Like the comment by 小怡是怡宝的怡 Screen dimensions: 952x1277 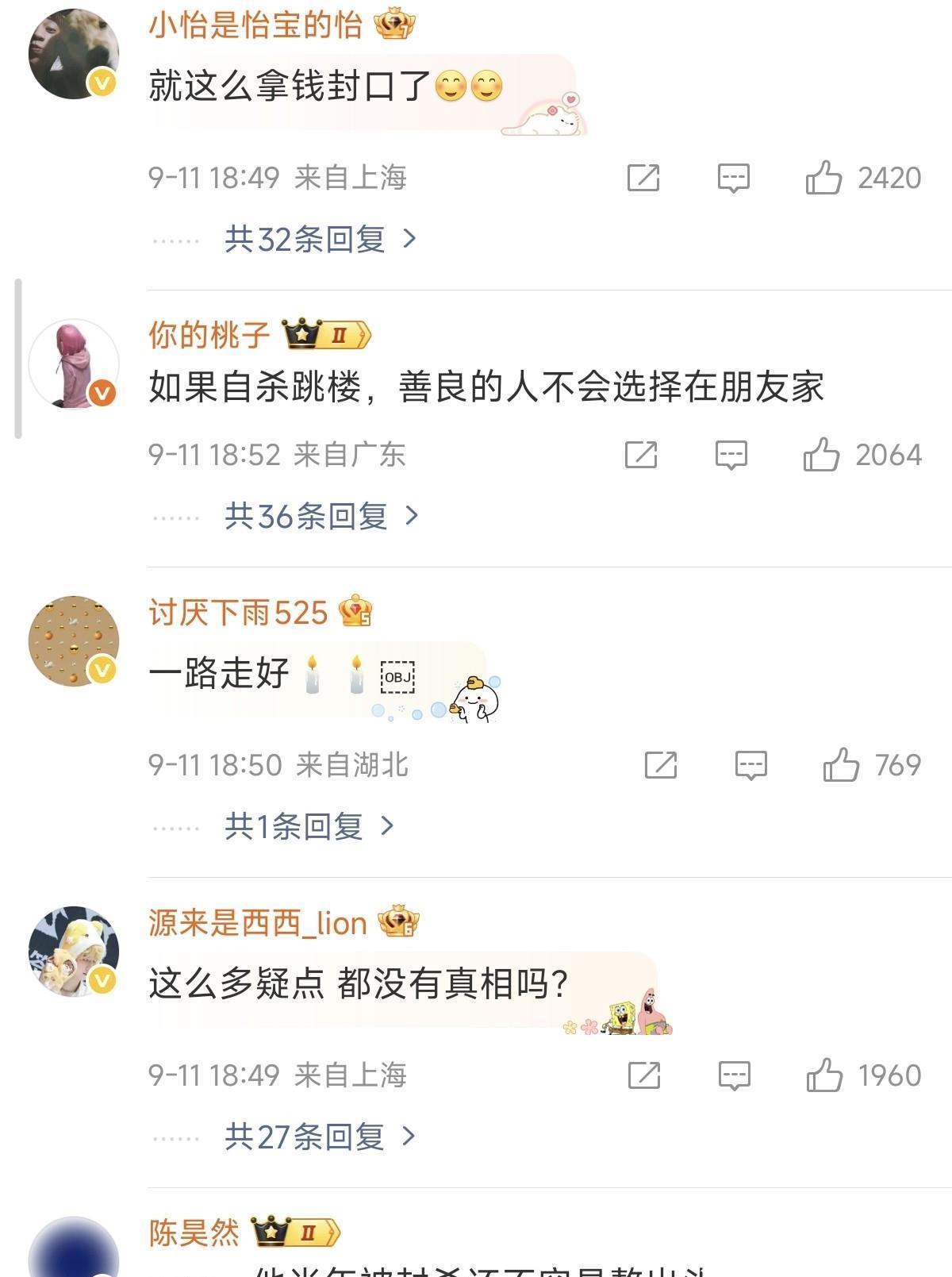823,178
